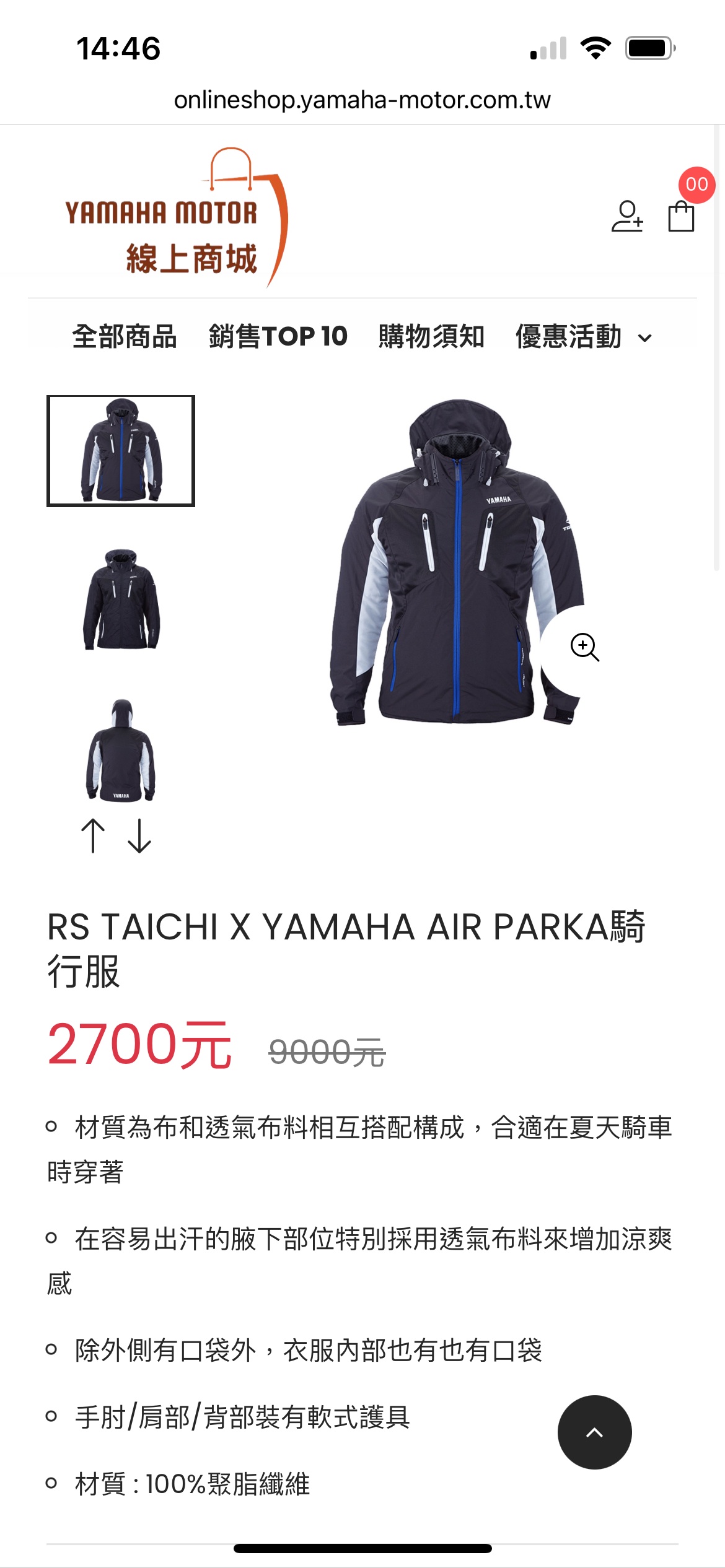Select the third back-view jacket thumbnail
The width and height of the screenshot is (725, 1568).
[x=121, y=751]
